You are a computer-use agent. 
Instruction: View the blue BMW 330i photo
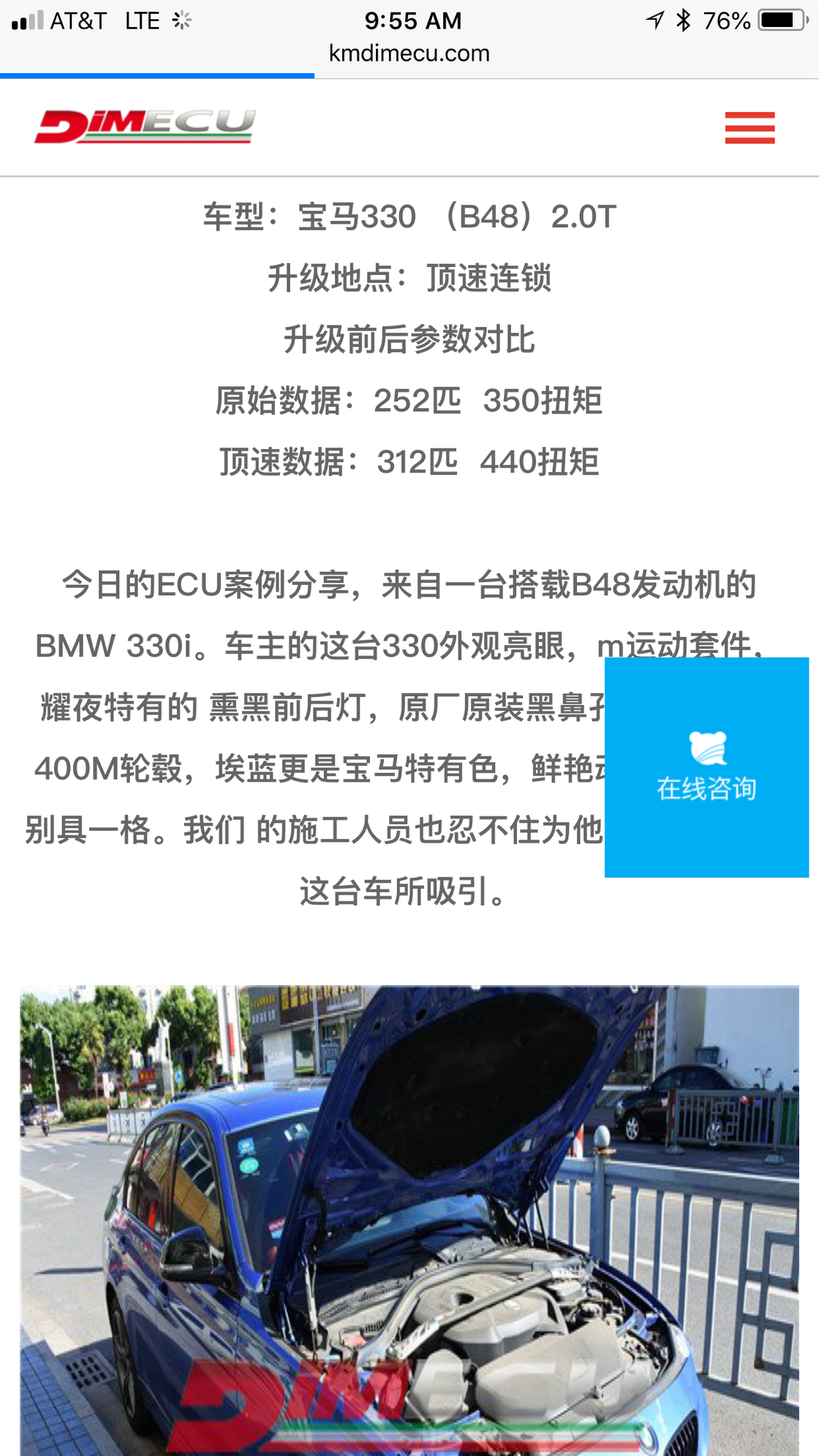coord(409,1220)
